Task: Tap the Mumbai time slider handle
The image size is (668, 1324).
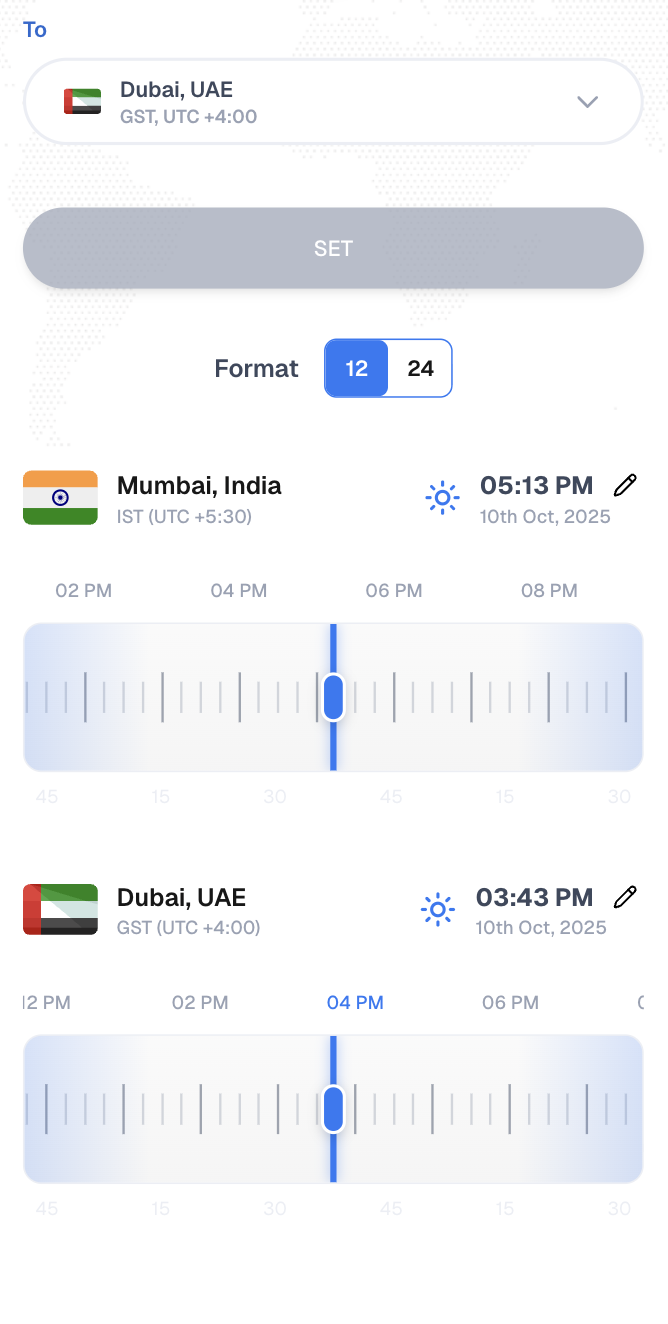Action: click(333, 697)
